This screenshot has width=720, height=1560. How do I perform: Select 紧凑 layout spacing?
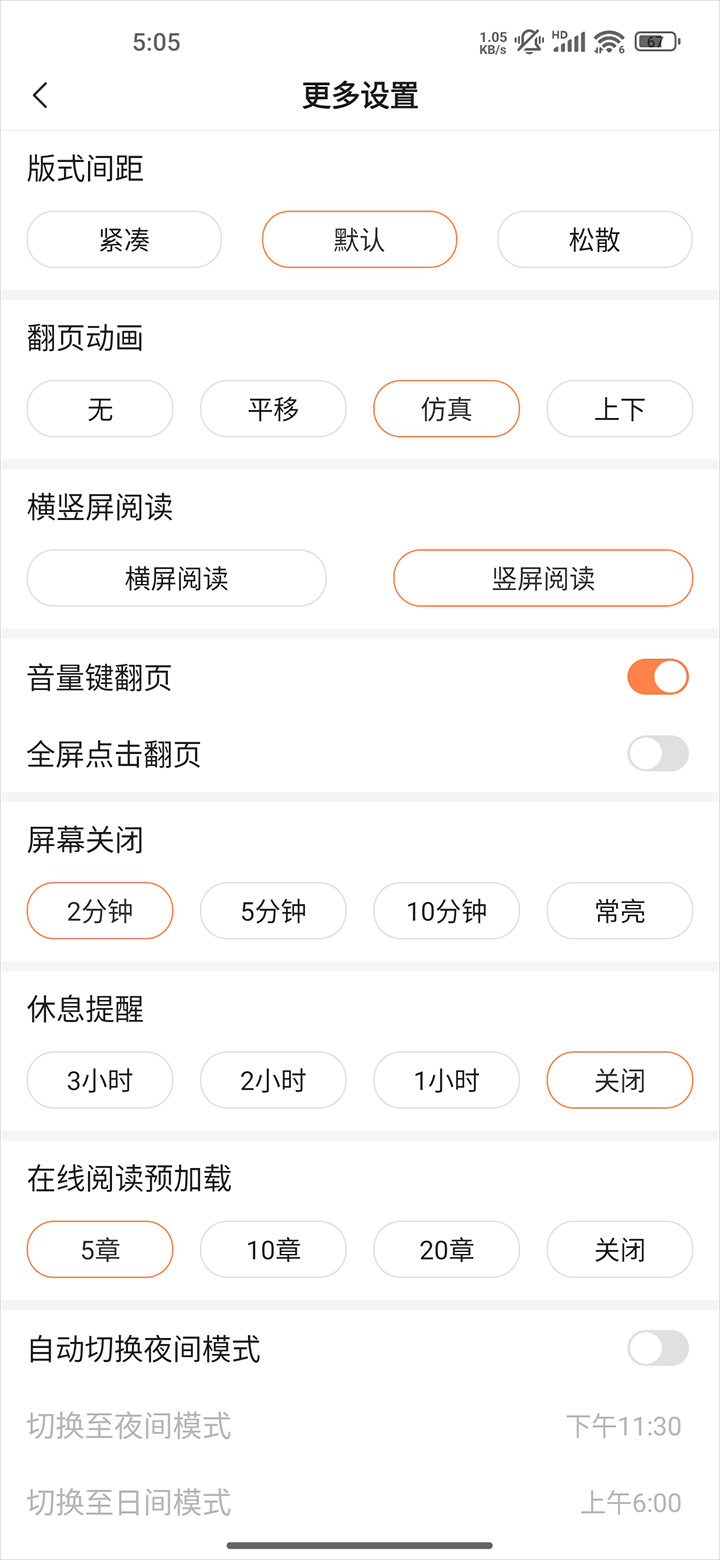(x=124, y=239)
